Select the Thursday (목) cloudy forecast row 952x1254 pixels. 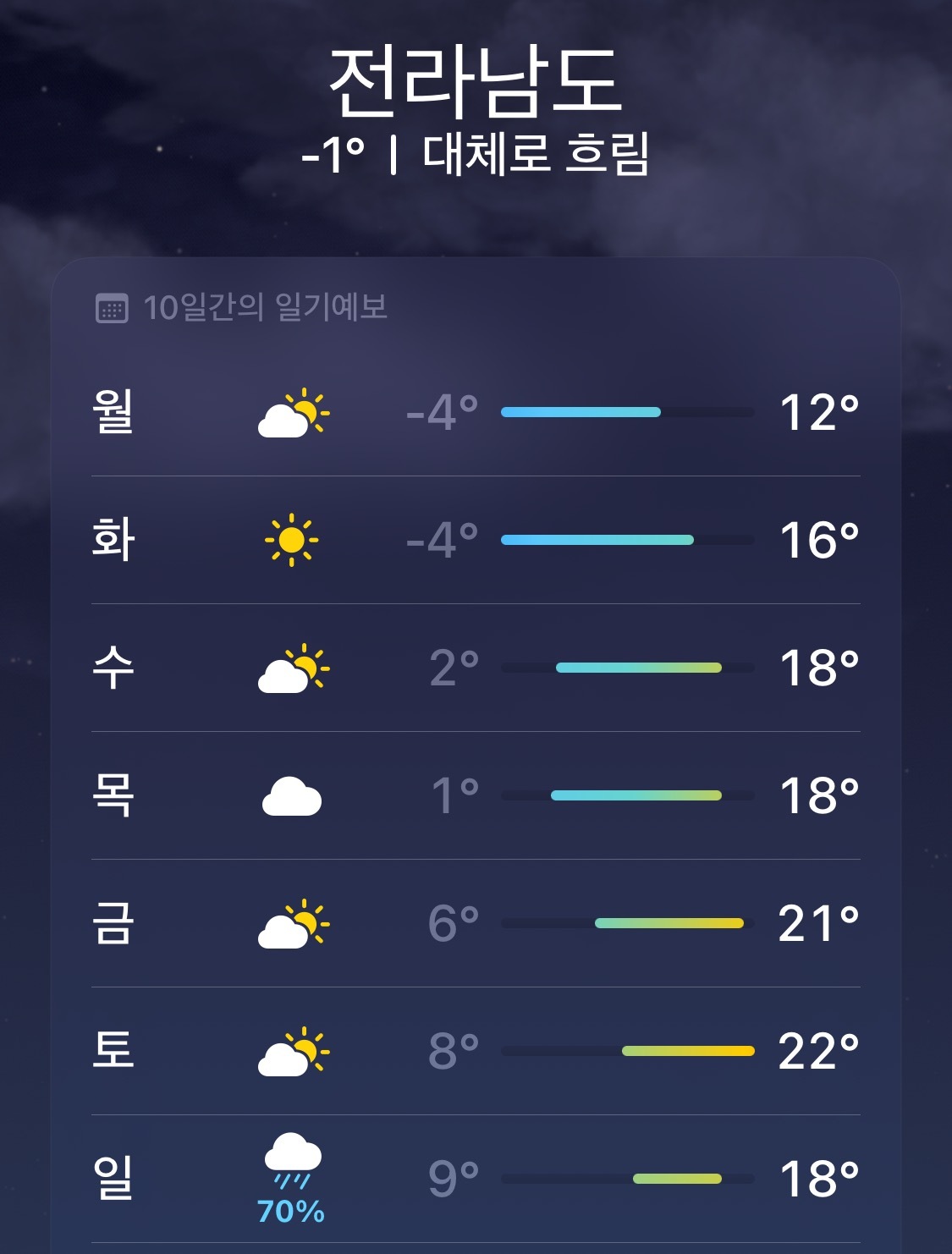pos(476,795)
